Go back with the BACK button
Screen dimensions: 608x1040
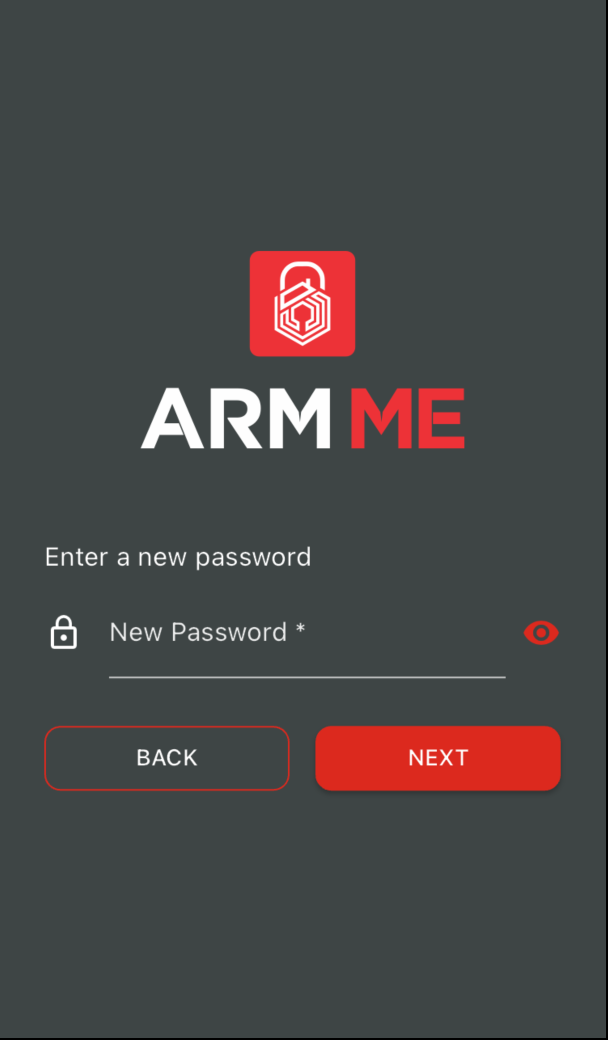tap(167, 758)
